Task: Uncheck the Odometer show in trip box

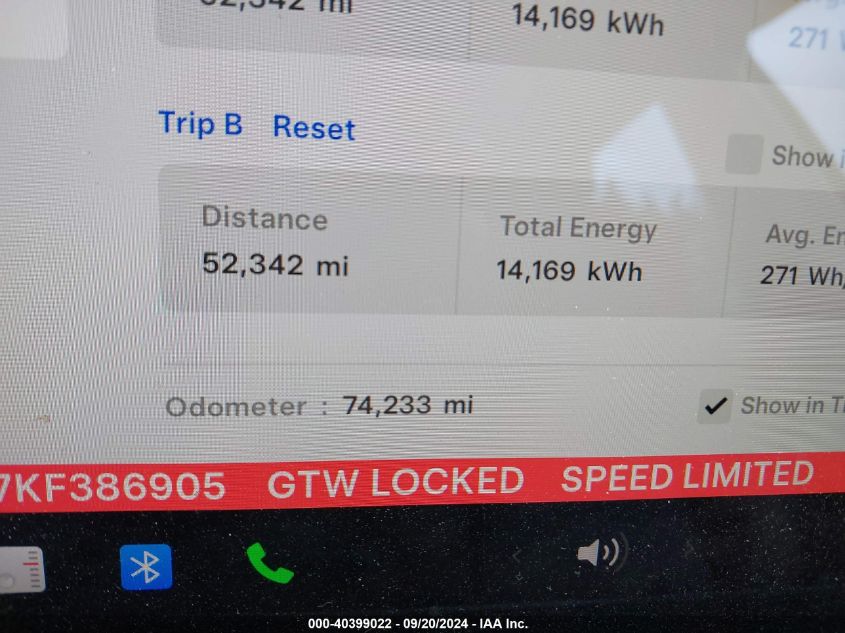Action: (x=714, y=405)
